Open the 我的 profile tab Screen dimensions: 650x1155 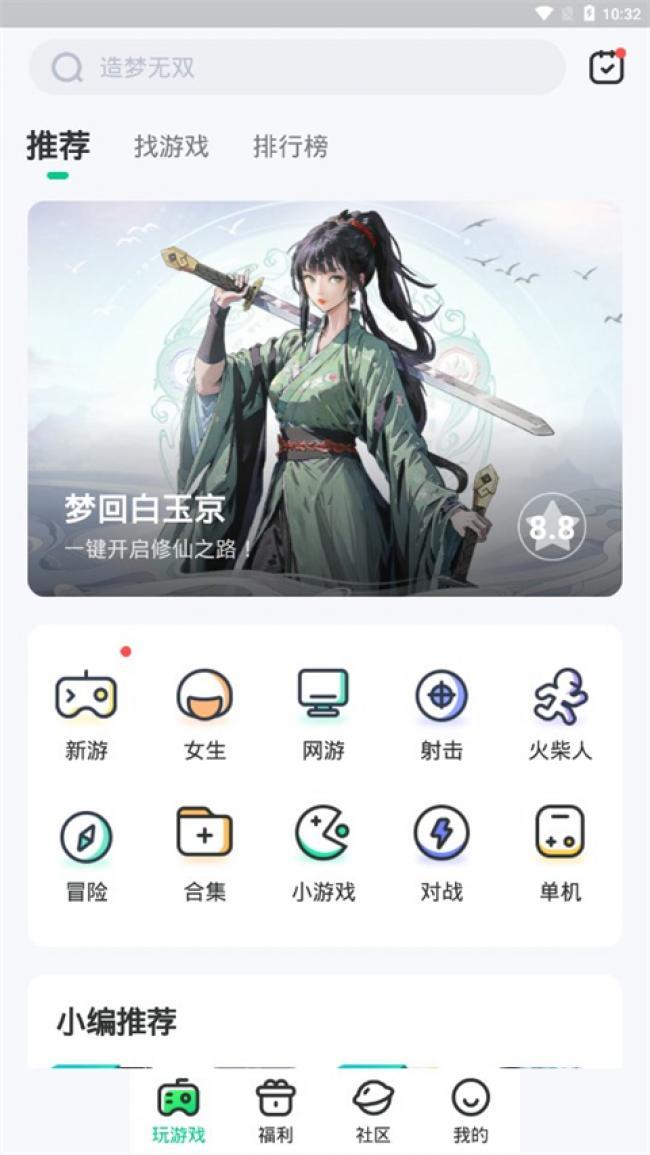pos(470,1111)
